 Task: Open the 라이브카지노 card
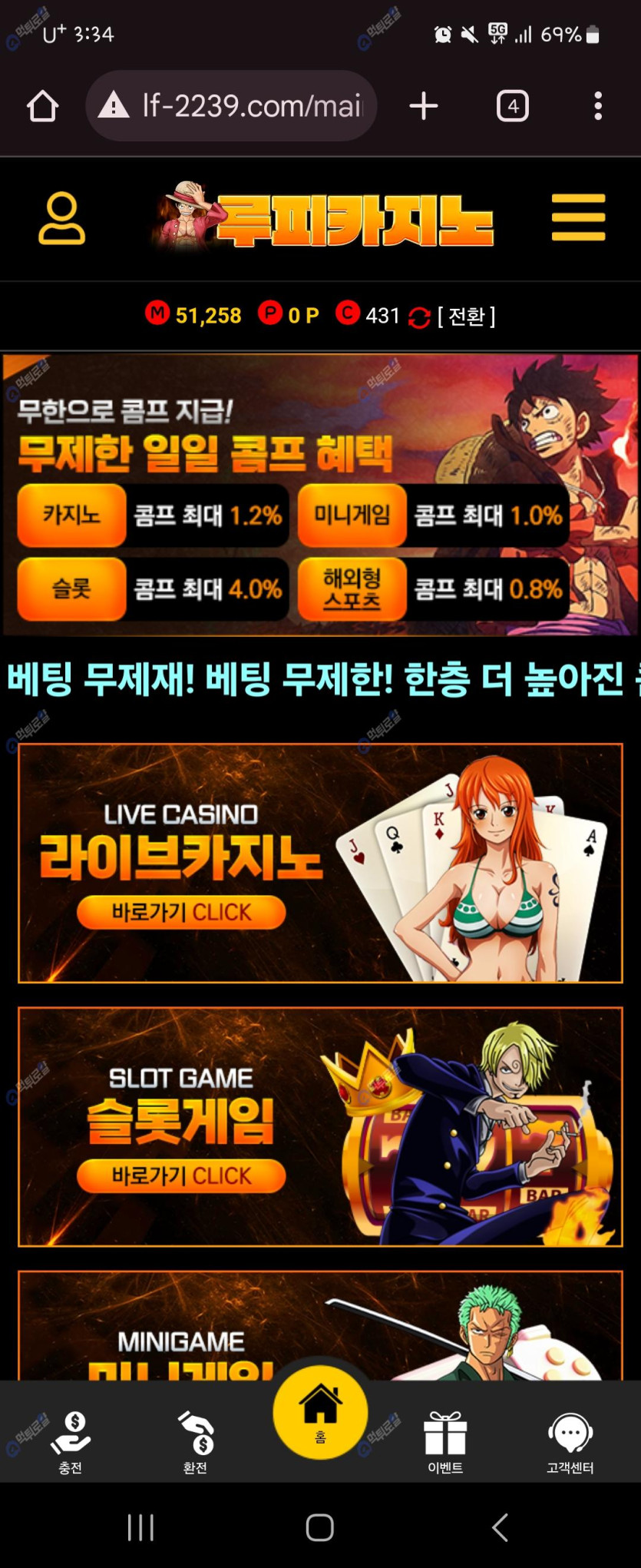point(320,863)
